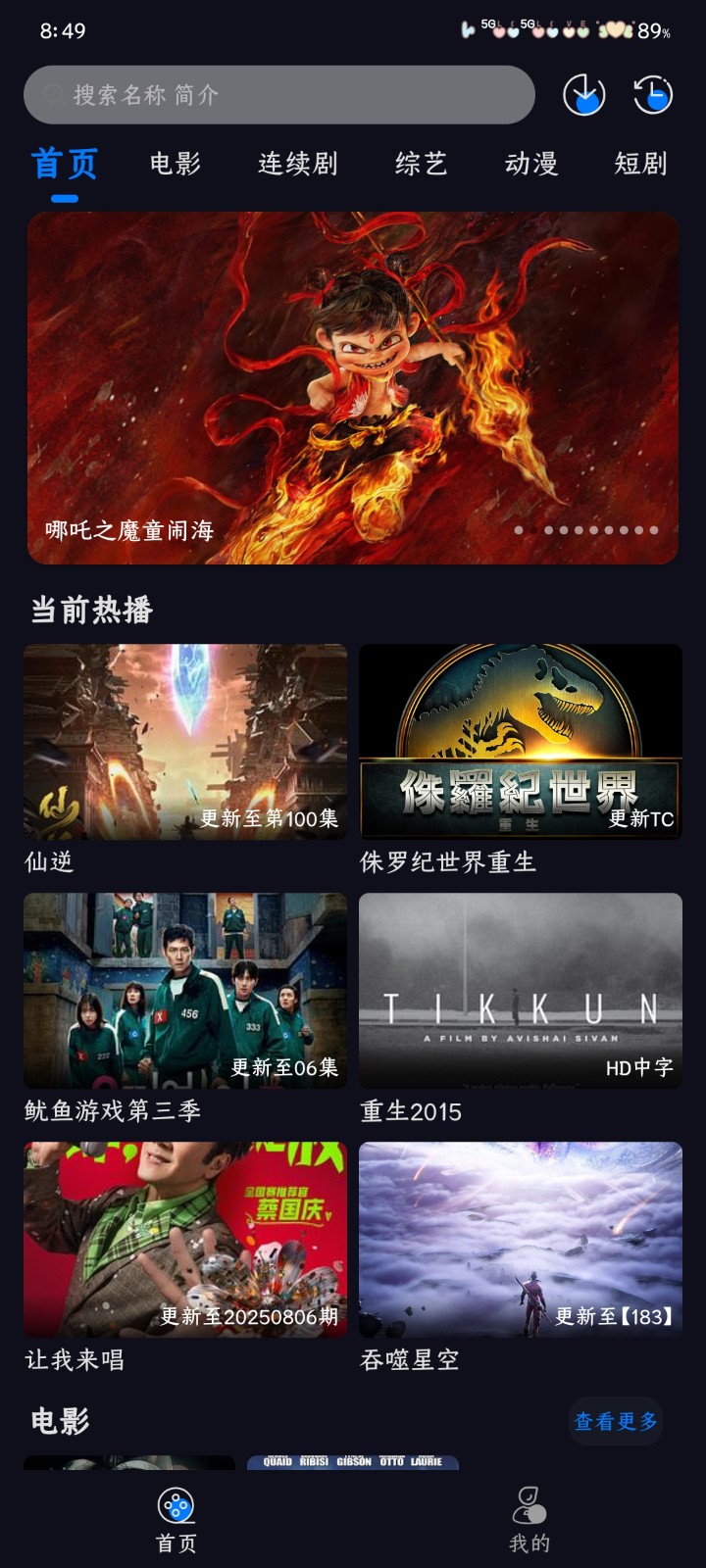Play 侏罗纪世界重生
Image resolution: width=706 pixels, height=1568 pixels.
(x=520, y=742)
